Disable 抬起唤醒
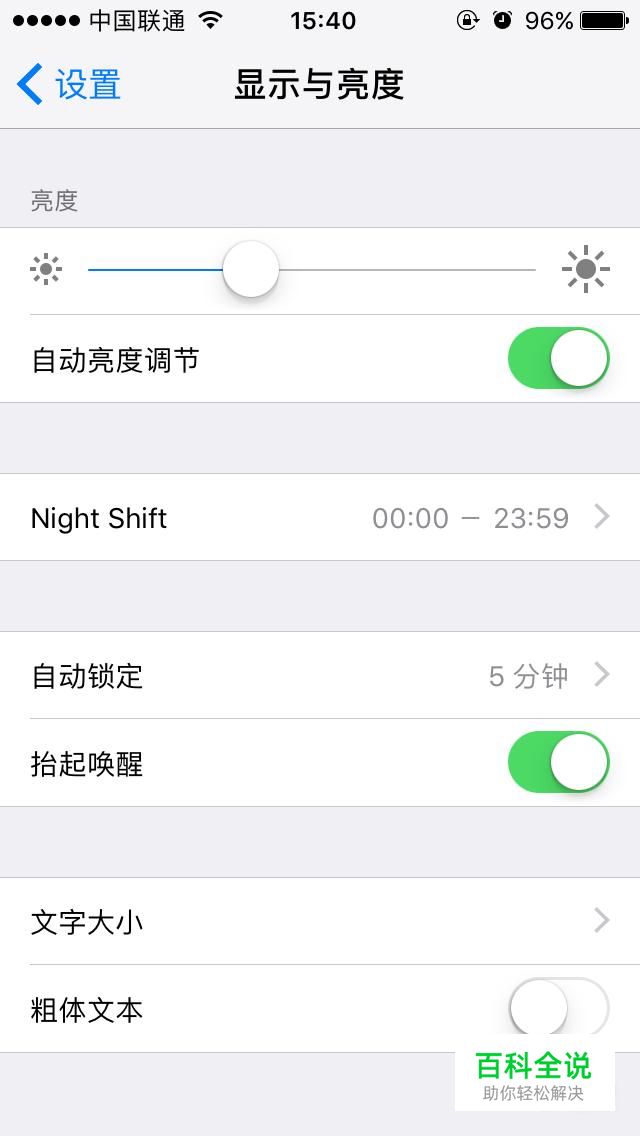The width and height of the screenshot is (640, 1136). pos(558,763)
